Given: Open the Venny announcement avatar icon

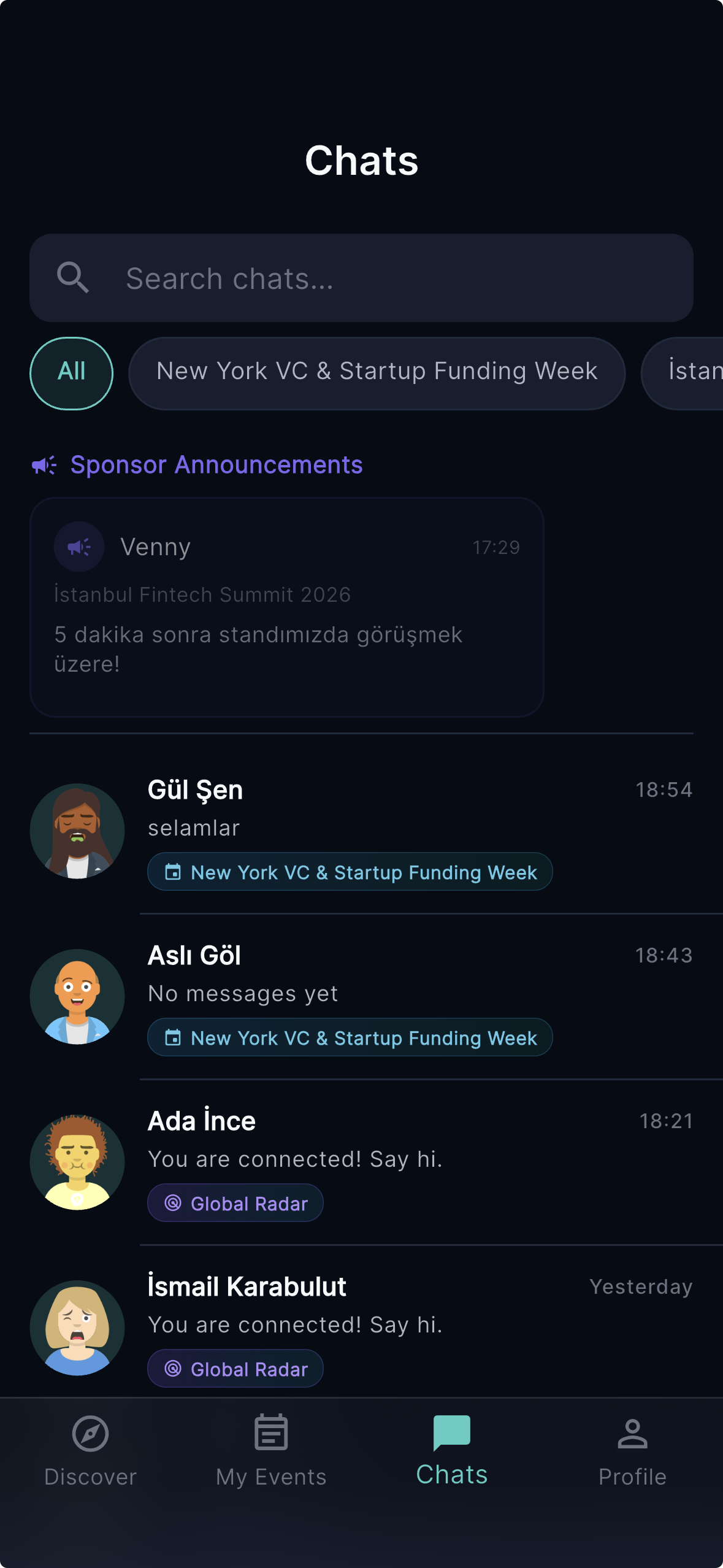Looking at the screenshot, I should (78, 546).
